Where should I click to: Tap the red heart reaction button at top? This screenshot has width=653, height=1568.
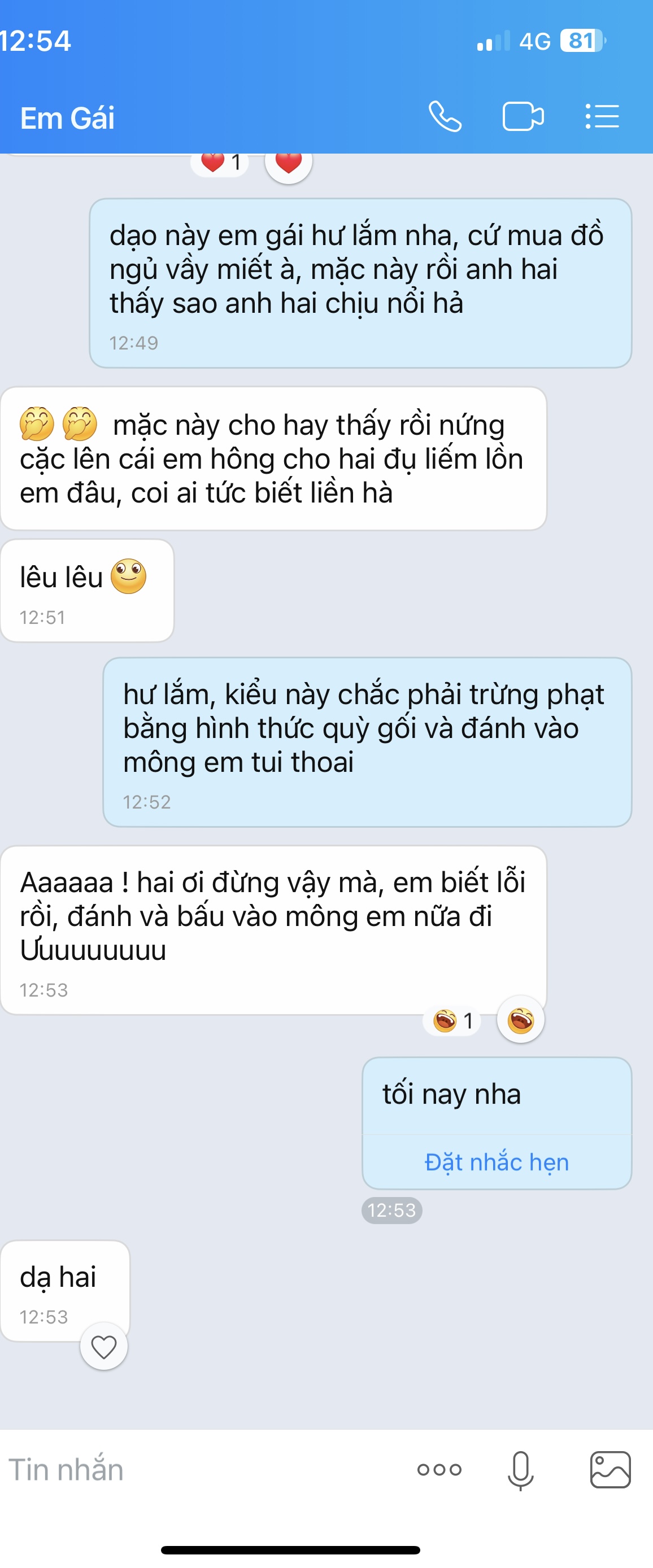click(x=289, y=163)
